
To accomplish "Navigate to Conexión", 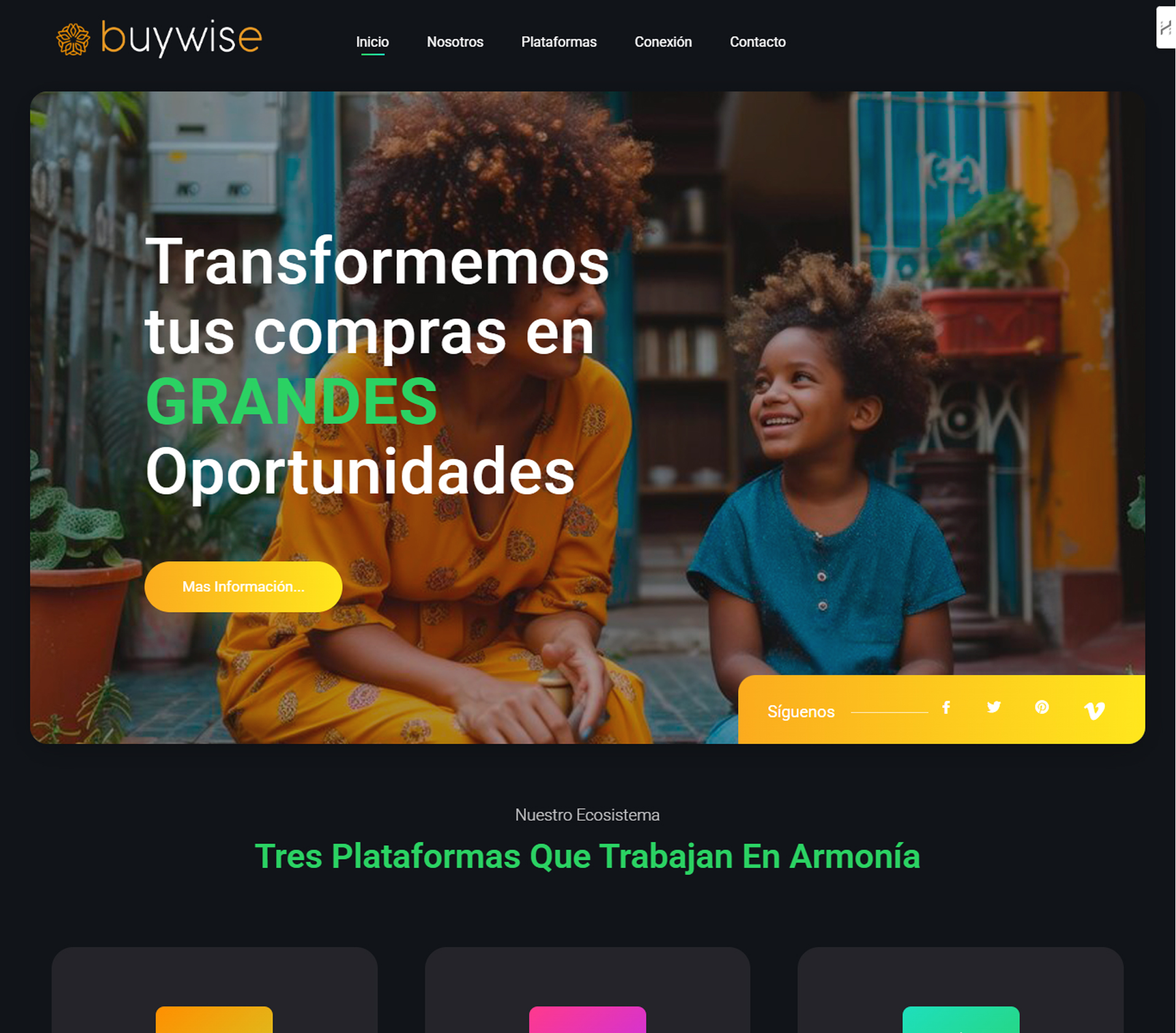I will pos(663,42).
